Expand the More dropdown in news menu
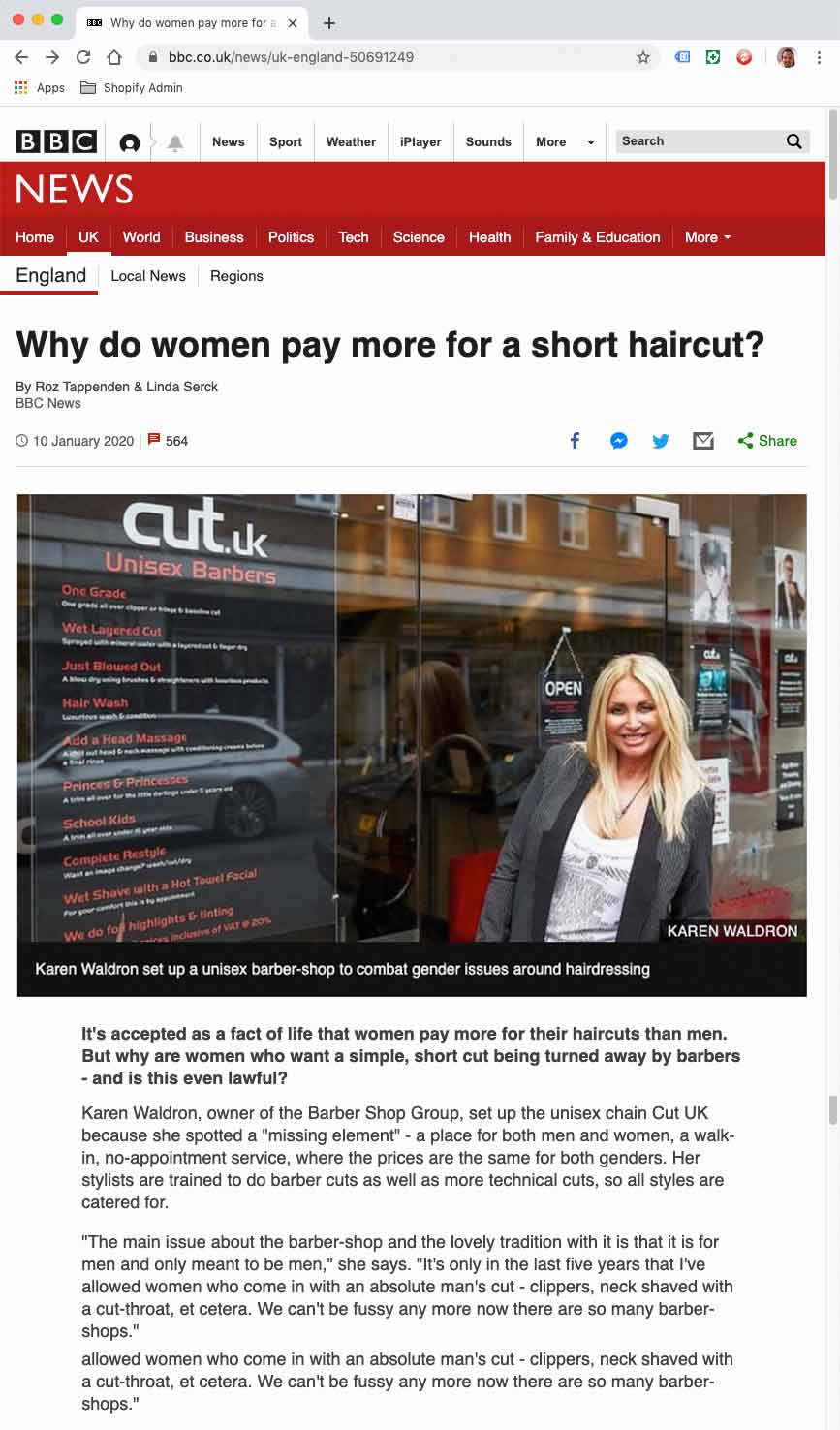Viewport: 840px width, 1430px height. point(707,237)
